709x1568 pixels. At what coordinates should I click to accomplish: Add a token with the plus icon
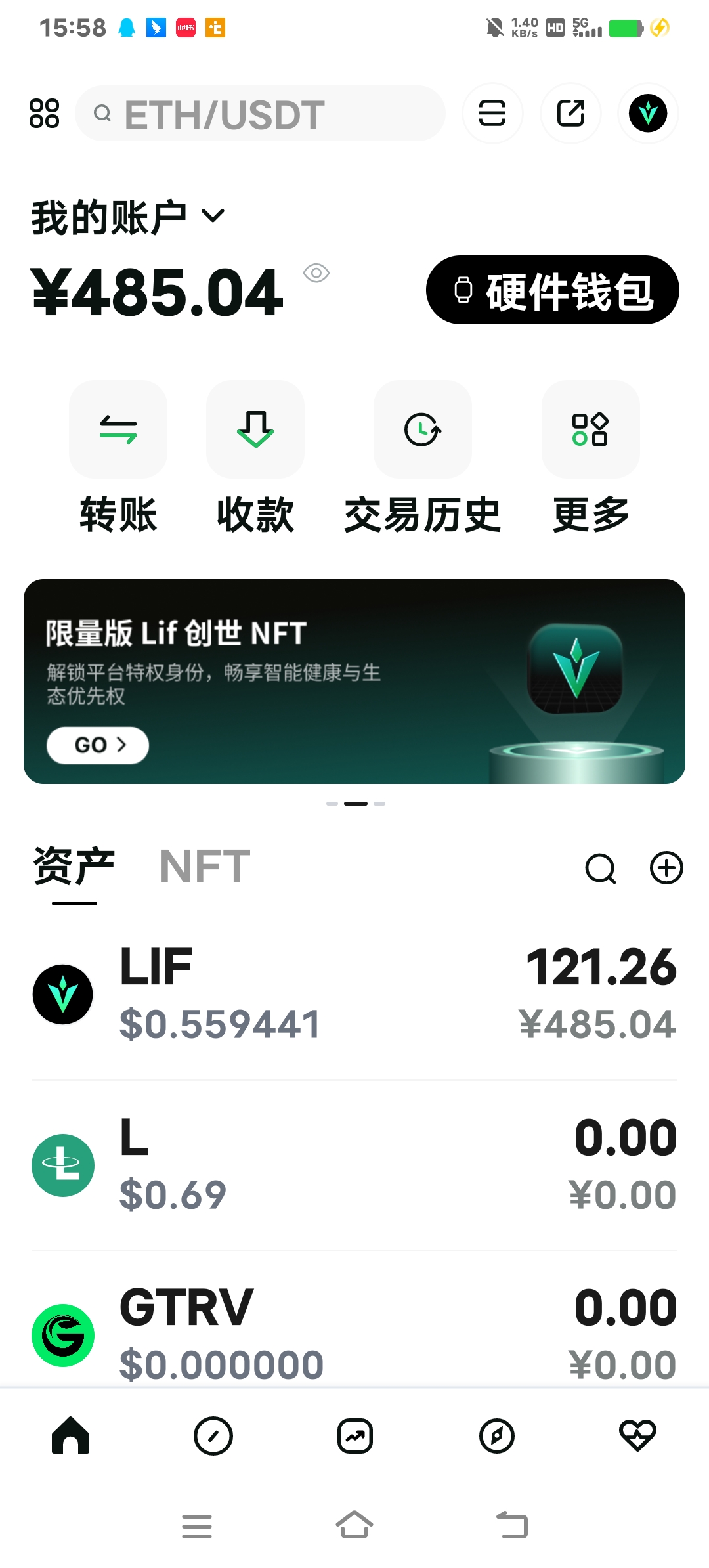(666, 868)
